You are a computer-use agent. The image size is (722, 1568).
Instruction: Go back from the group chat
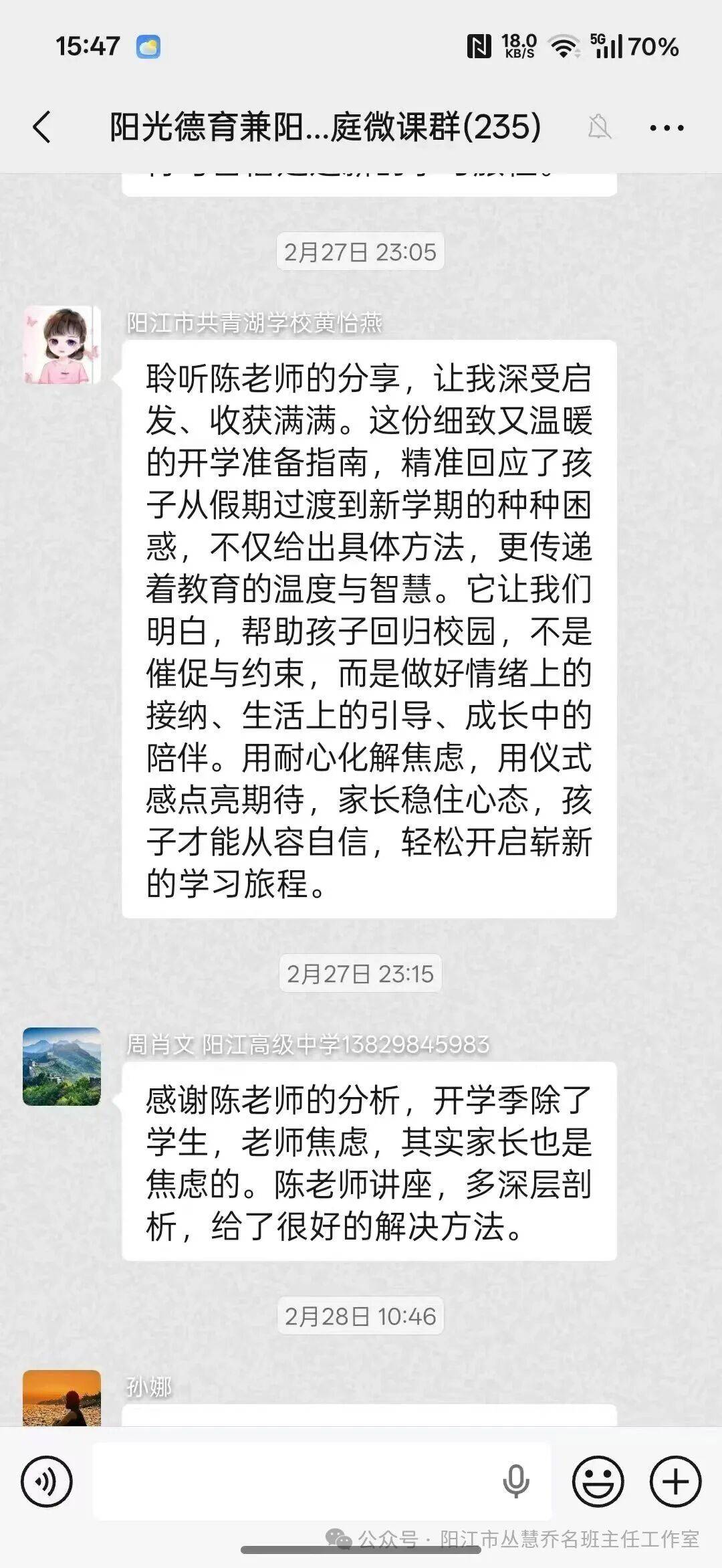pyautogui.click(x=41, y=127)
